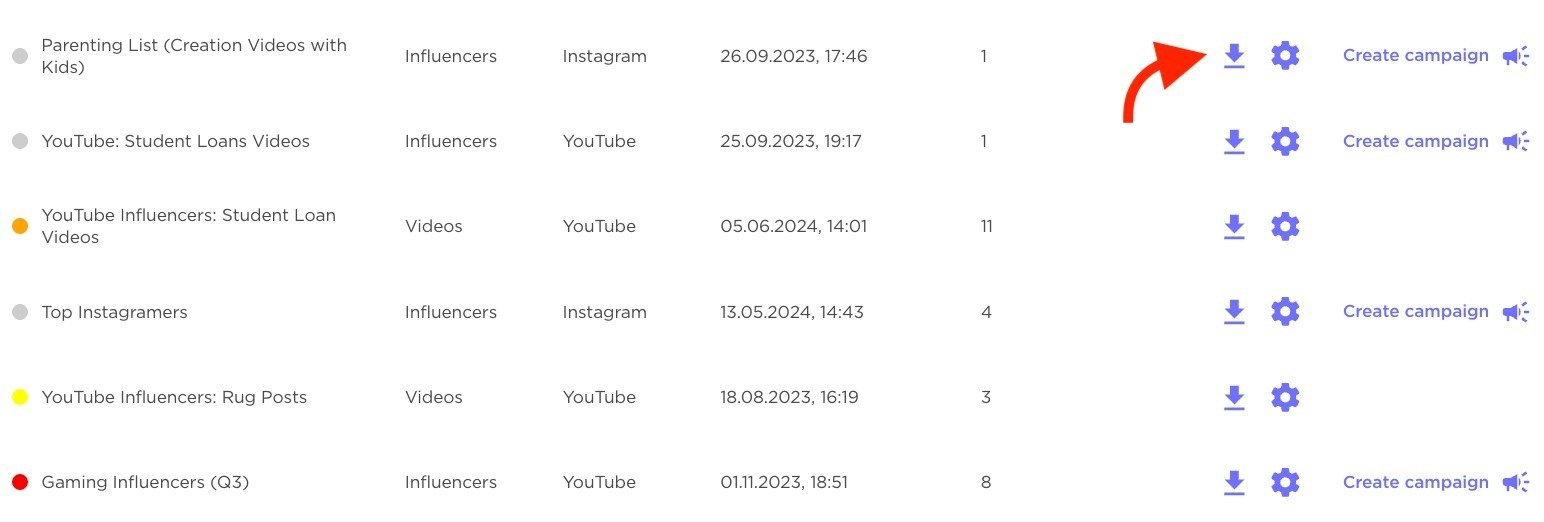Create campaign for Top Instagramers

pos(1415,312)
